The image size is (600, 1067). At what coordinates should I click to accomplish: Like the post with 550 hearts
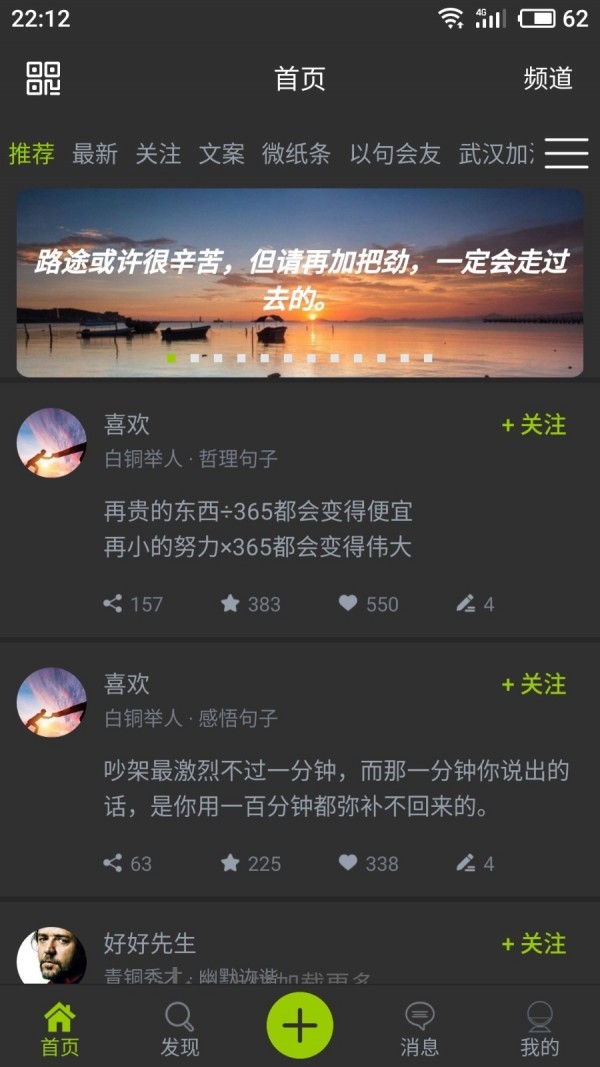click(368, 604)
